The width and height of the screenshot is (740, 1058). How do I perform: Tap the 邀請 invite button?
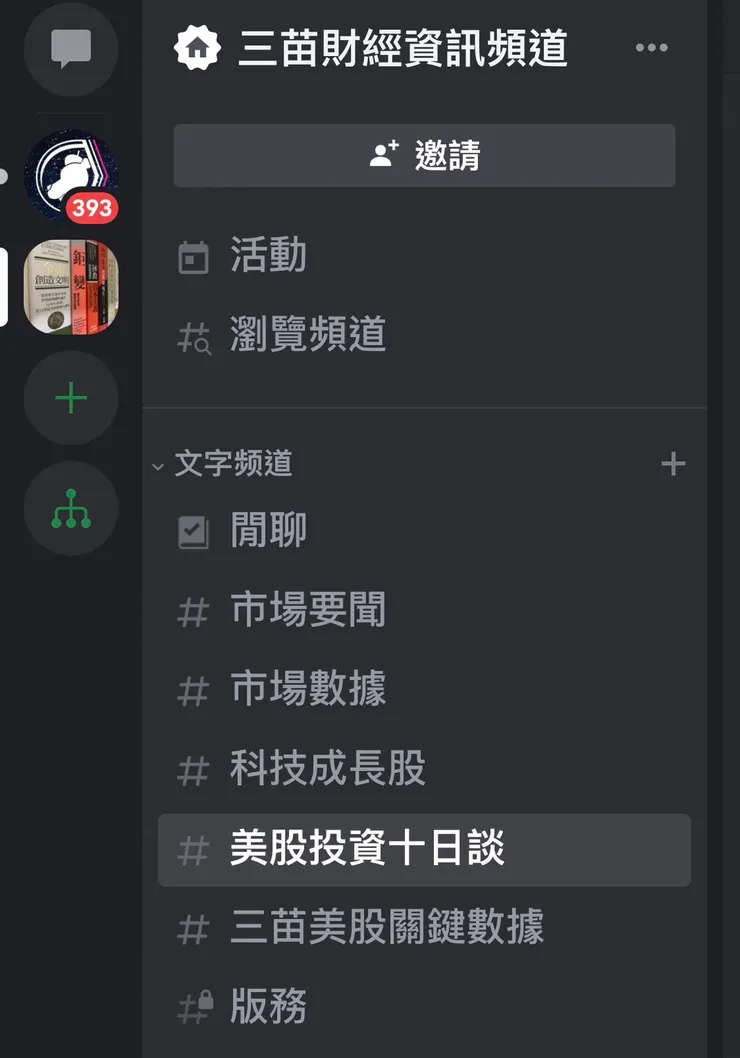[x=424, y=155]
